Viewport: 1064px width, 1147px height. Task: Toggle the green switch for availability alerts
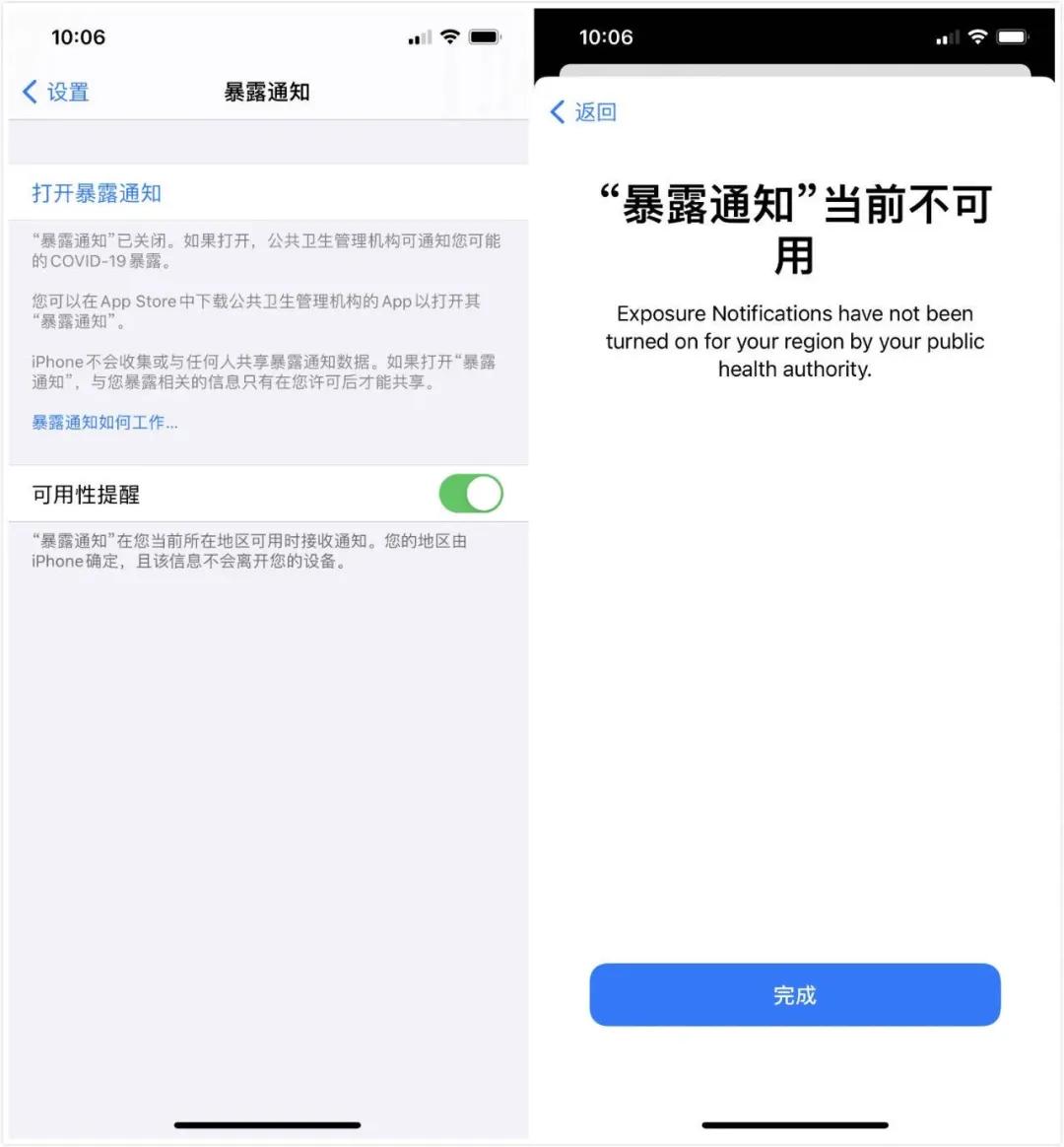[471, 494]
